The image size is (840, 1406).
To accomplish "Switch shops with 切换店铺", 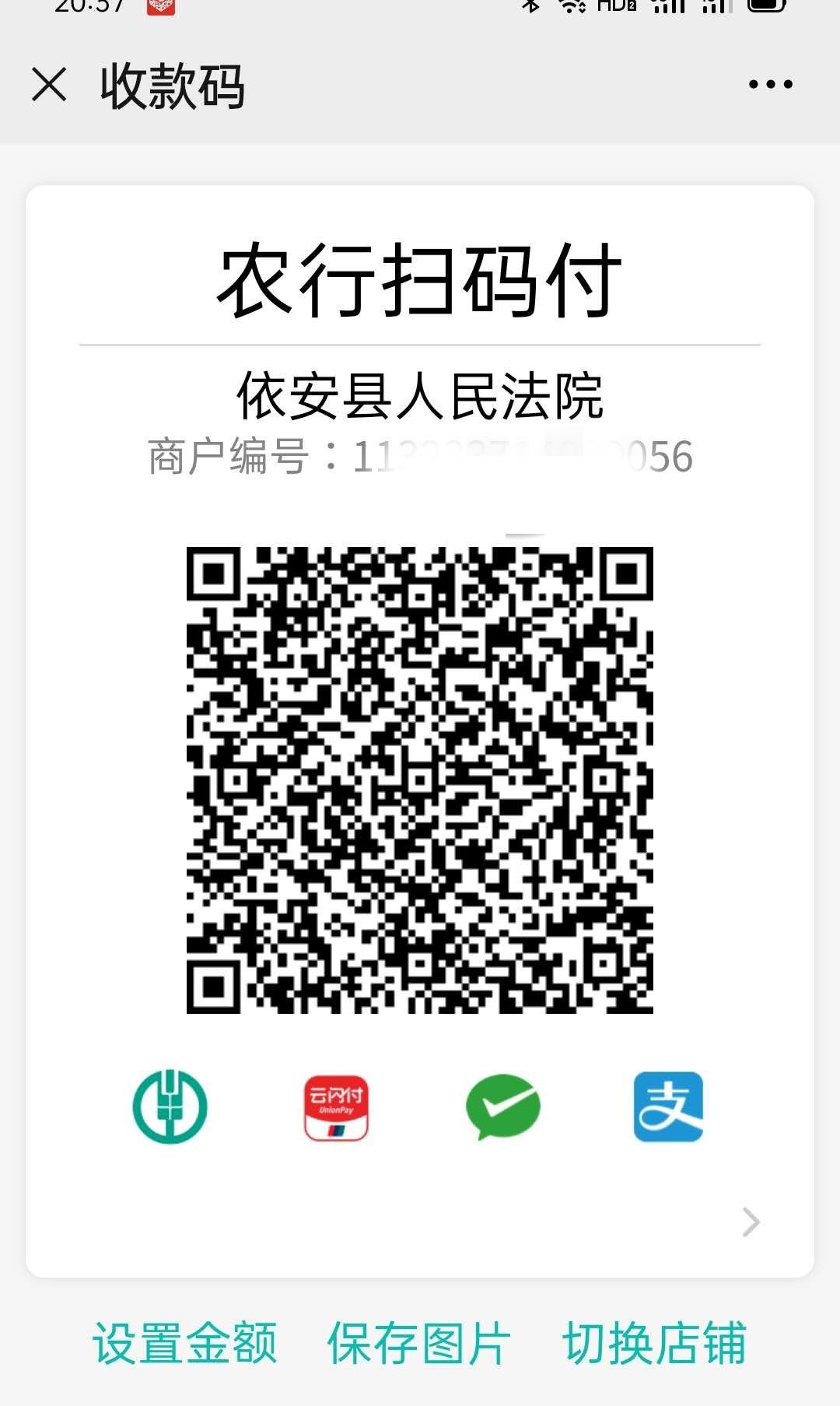I will [655, 1343].
